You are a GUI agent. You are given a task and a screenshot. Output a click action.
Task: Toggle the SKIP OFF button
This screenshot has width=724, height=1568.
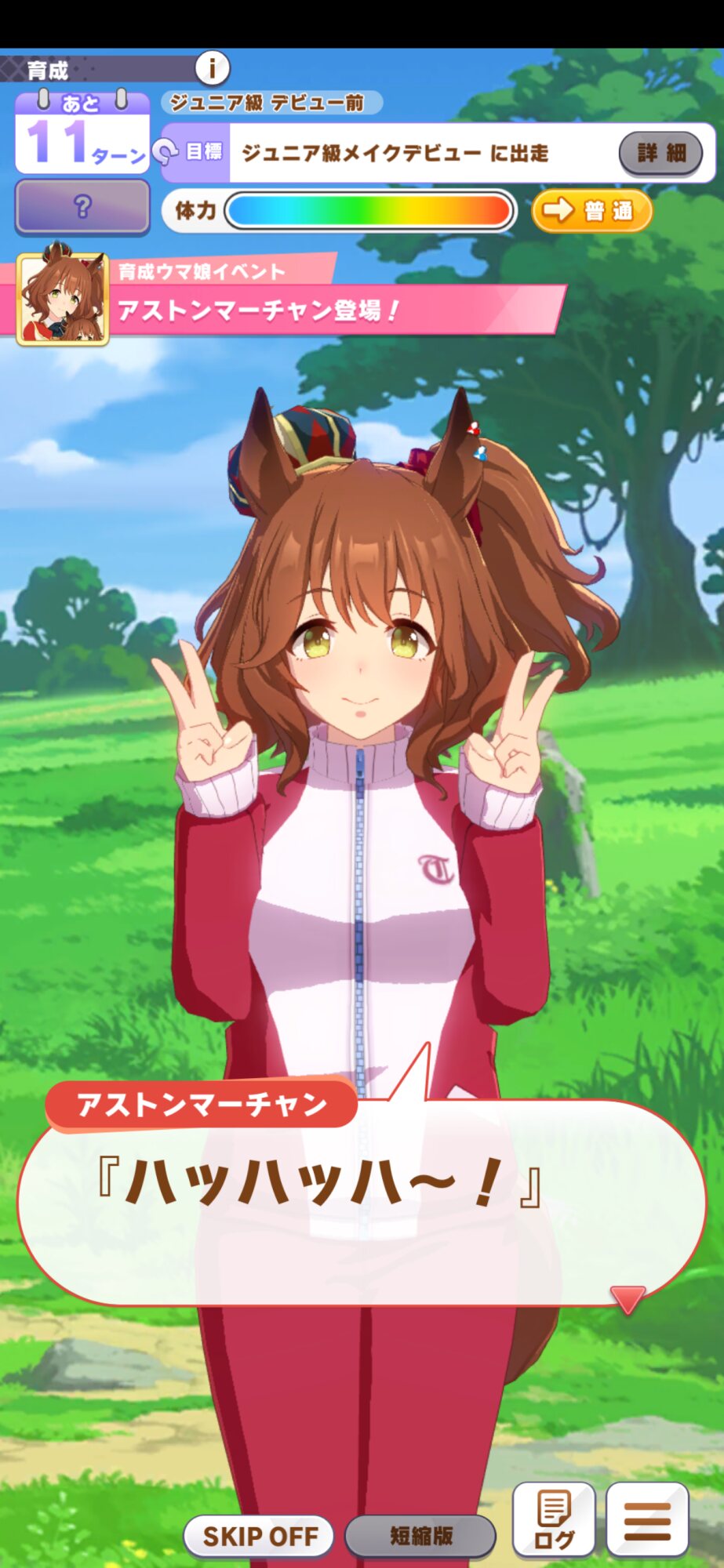click(x=260, y=1535)
